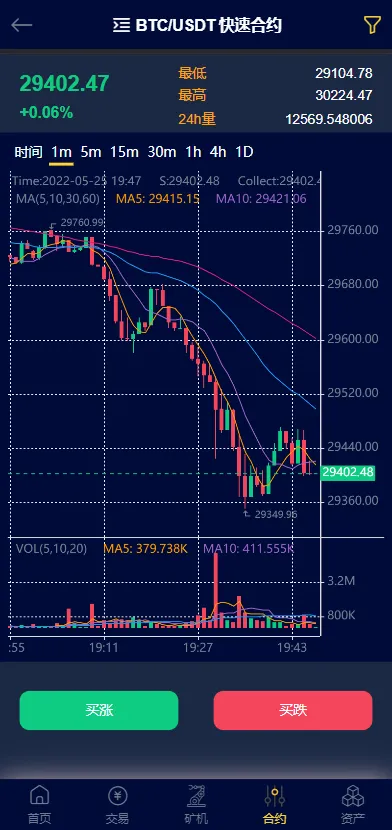This screenshot has height=830, width=392.
Task: Open the 资产 assets tab
Action: 352,805
